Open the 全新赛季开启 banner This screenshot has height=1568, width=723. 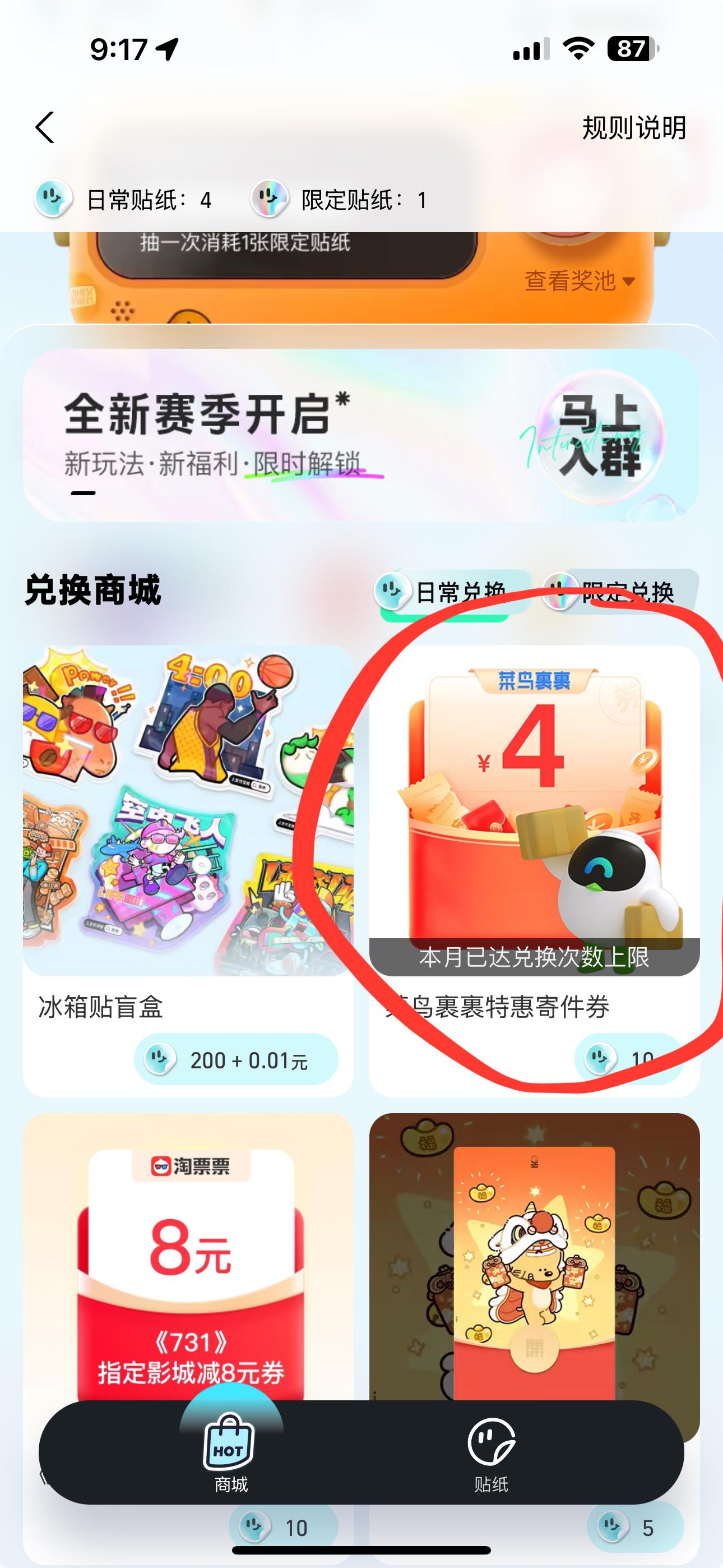(360, 435)
